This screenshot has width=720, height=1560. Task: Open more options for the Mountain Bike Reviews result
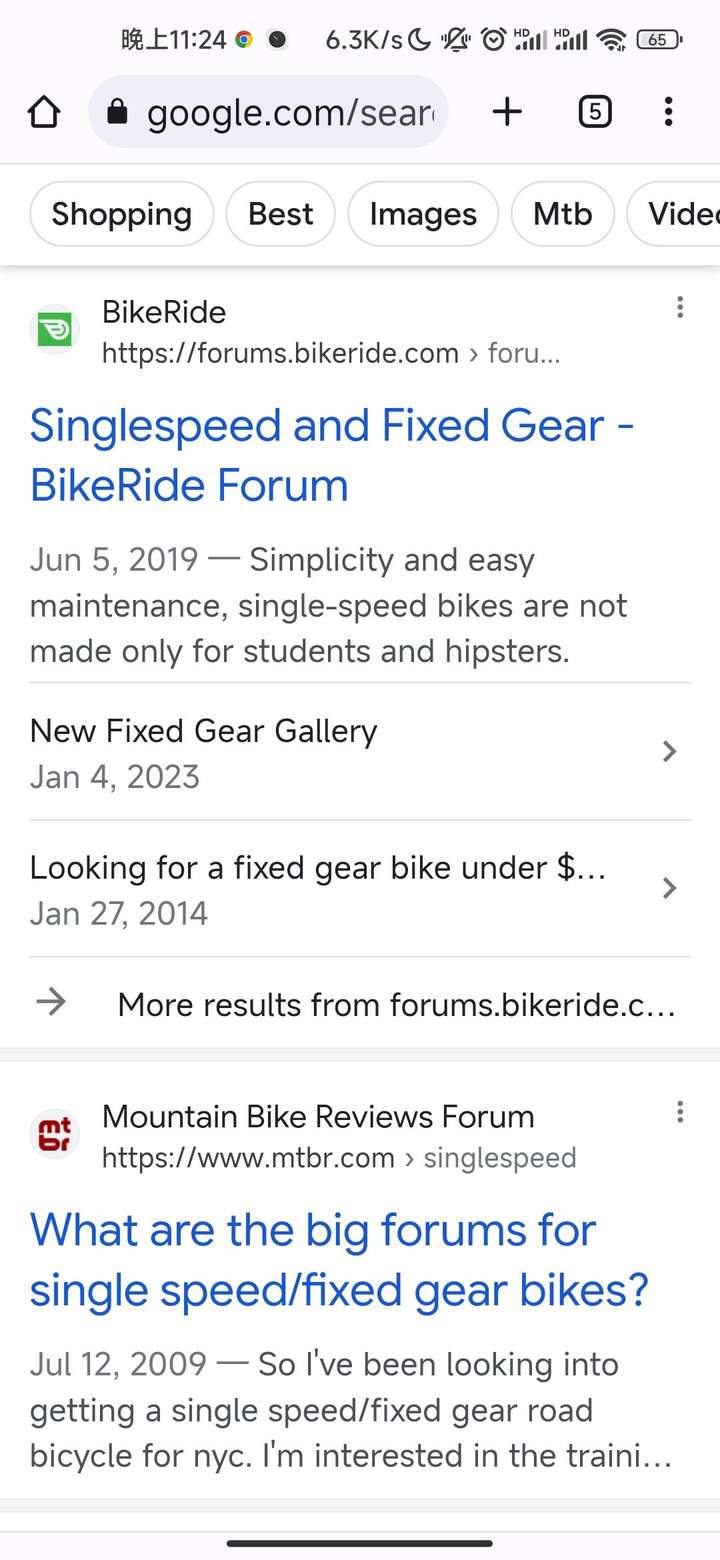[x=680, y=1112]
